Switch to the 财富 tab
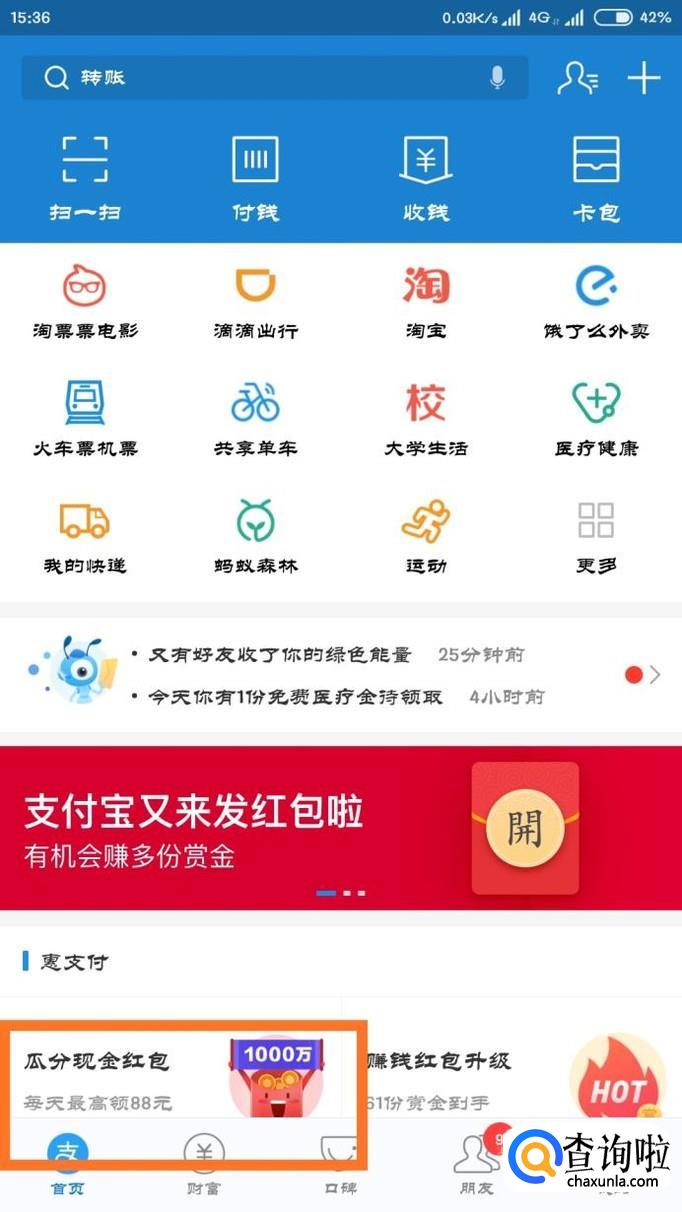The image size is (682, 1212). [x=204, y=1165]
